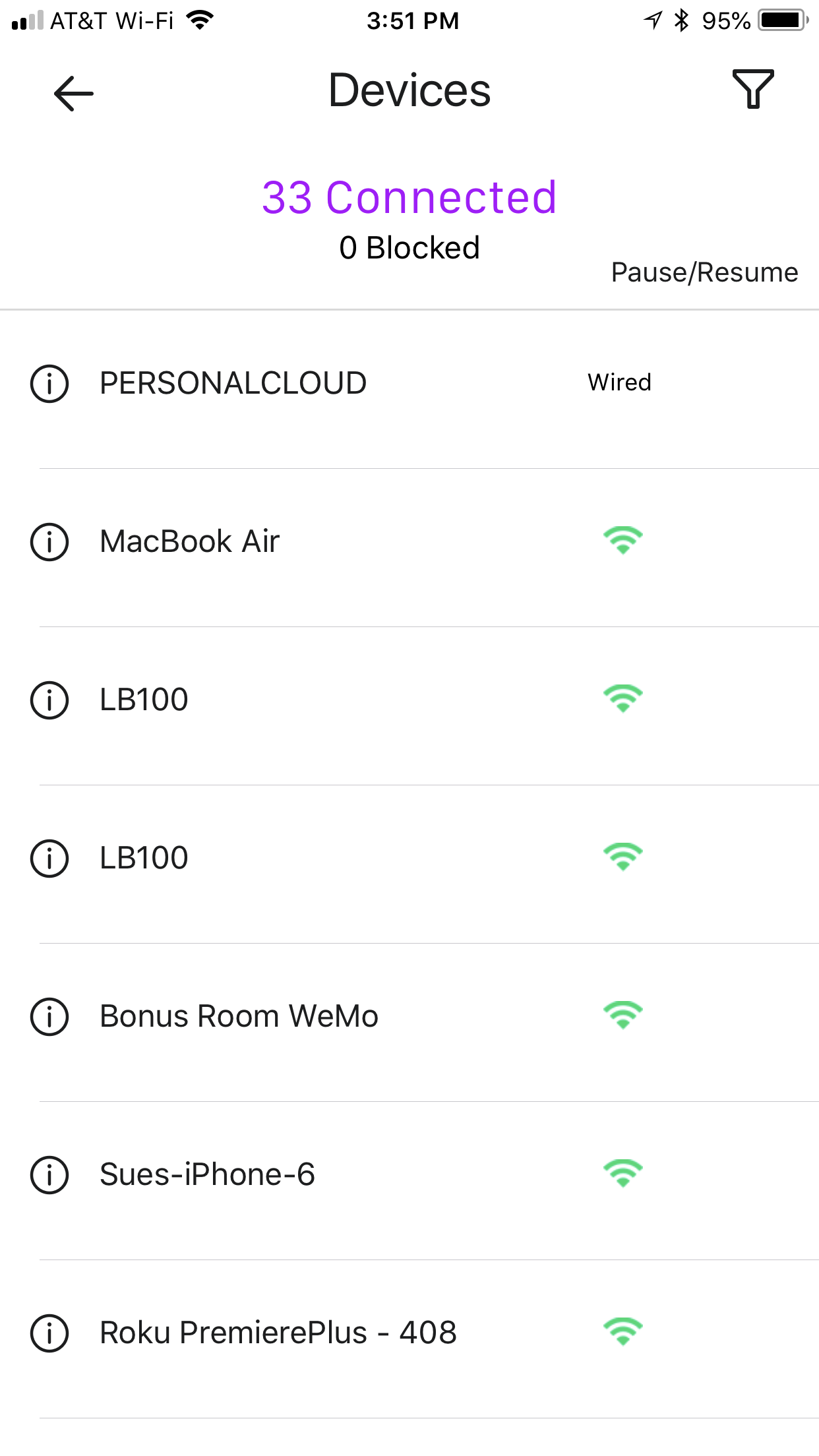Tap the info icon beside Sues-iPhone-6
The image size is (819, 1456).
pyautogui.click(x=49, y=1174)
